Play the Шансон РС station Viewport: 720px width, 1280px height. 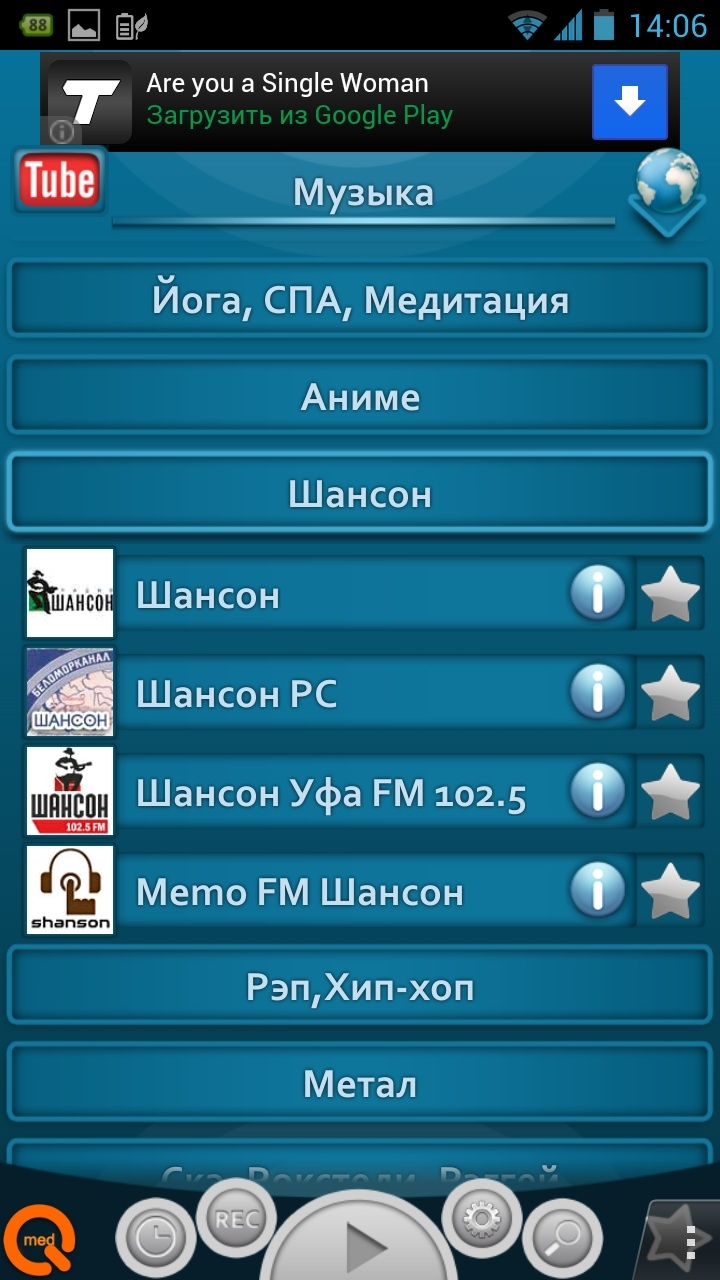pyautogui.click(x=340, y=693)
